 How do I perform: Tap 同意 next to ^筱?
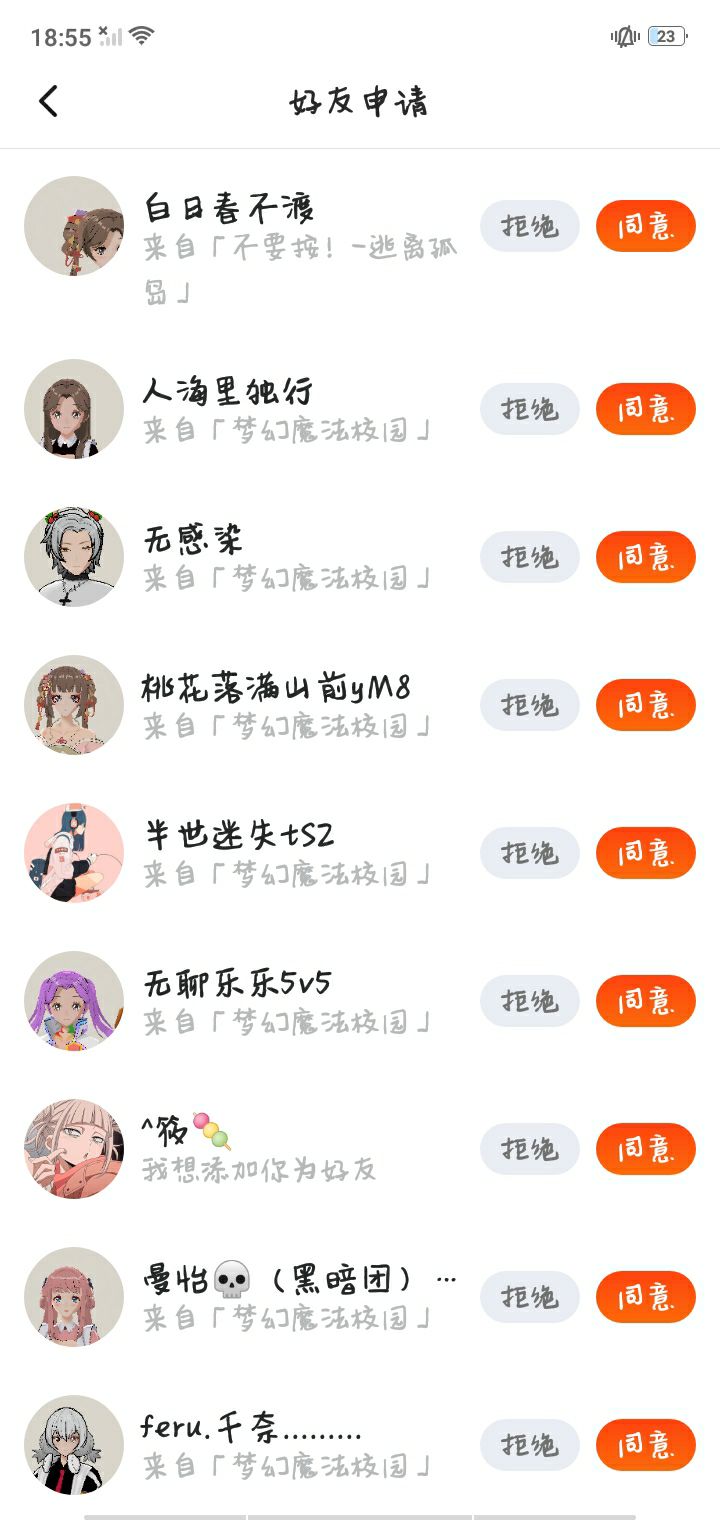pyautogui.click(x=645, y=1149)
